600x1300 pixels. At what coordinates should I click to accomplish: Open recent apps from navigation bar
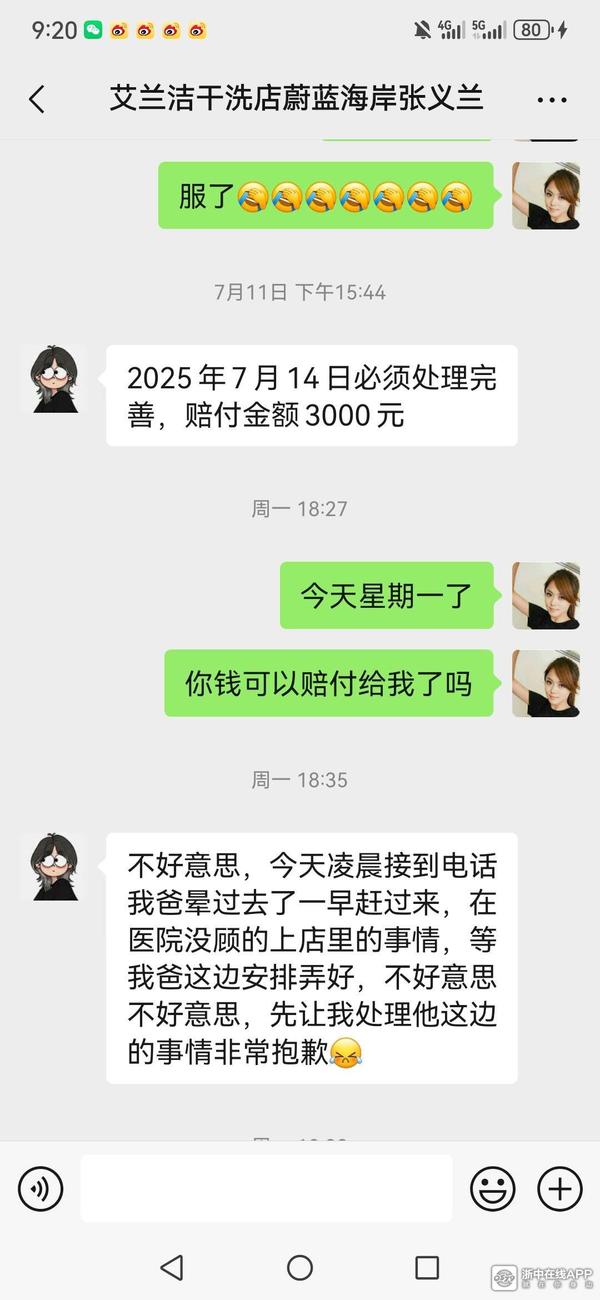click(427, 1268)
